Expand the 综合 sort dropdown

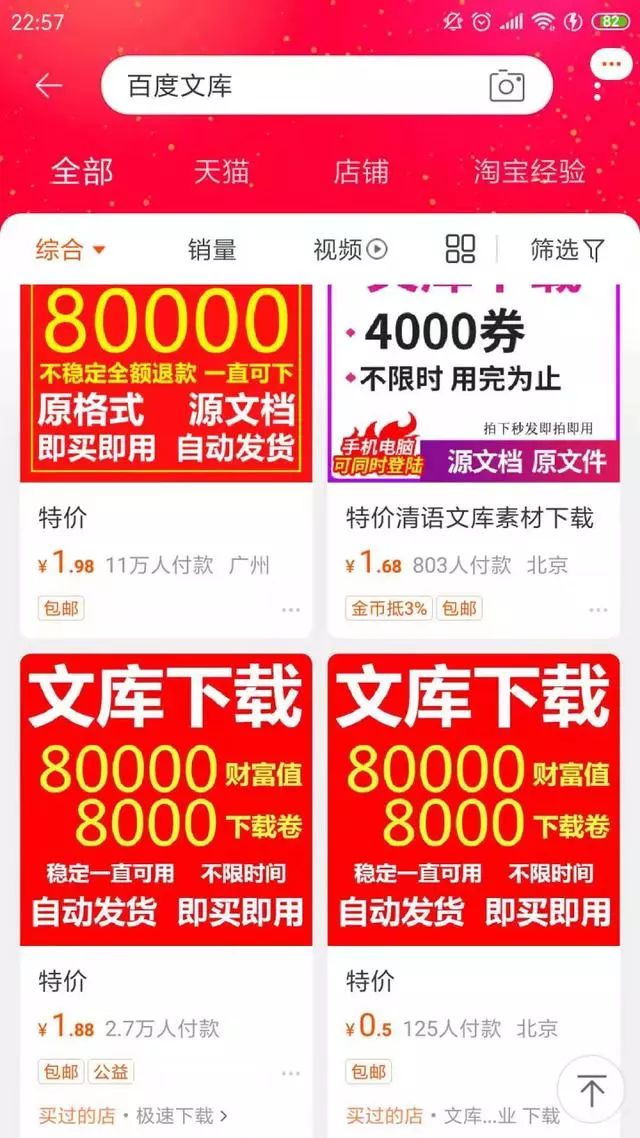point(70,249)
